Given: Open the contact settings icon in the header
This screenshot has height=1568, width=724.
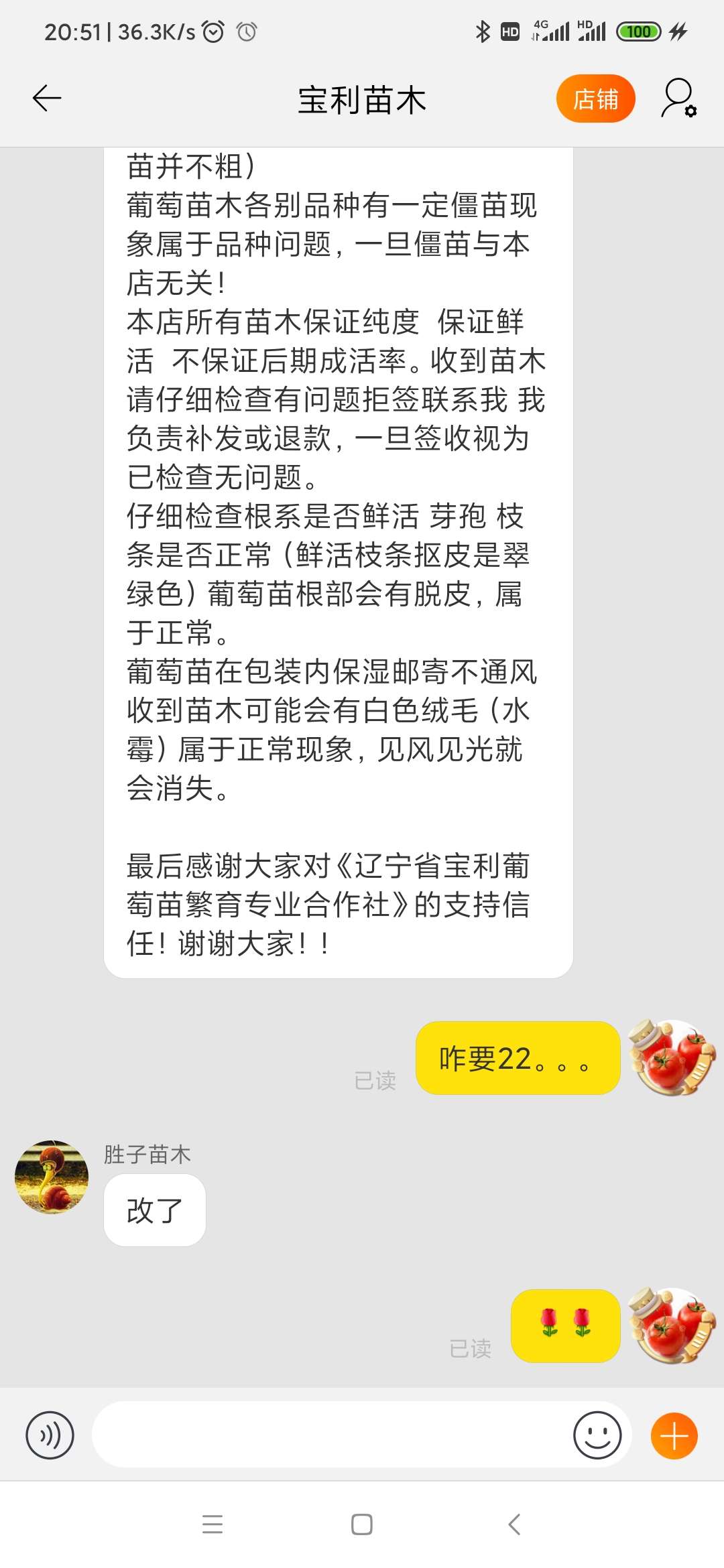Looking at the screenshot, I should point(679,99).
